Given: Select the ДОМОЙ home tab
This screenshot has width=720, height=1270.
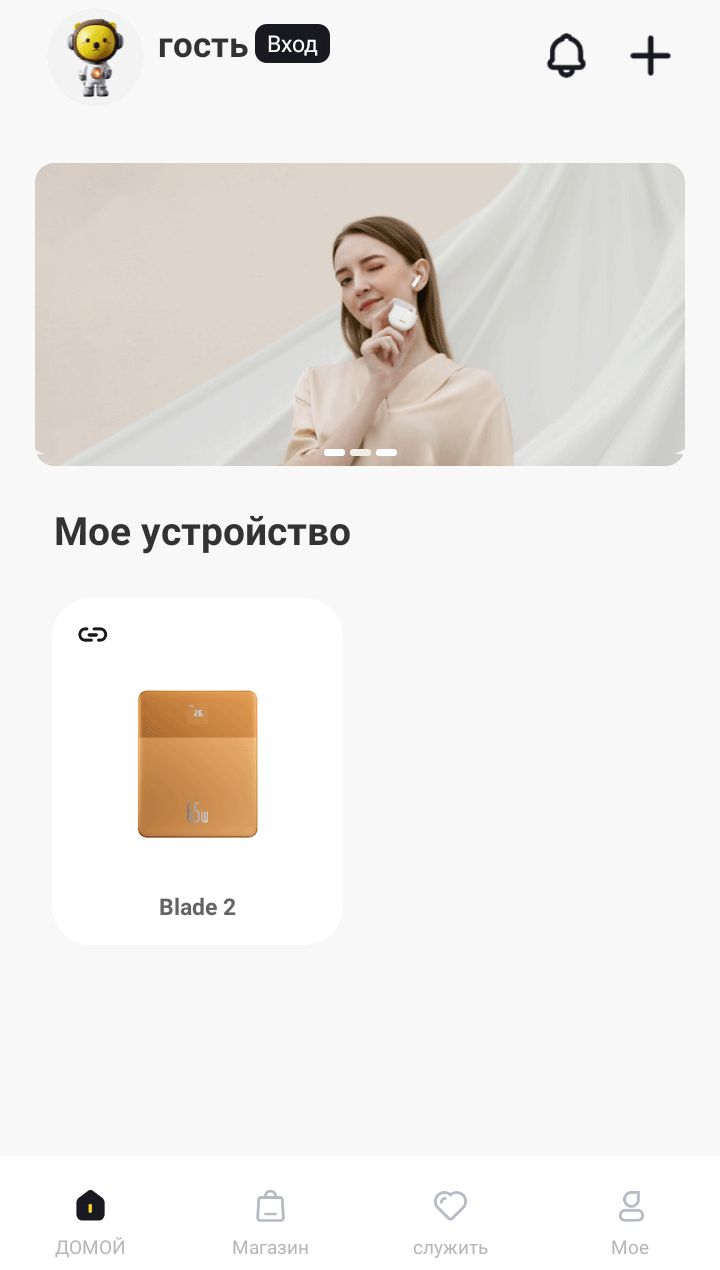Looking at the screenshot, I should click(x=90, y=1222).
